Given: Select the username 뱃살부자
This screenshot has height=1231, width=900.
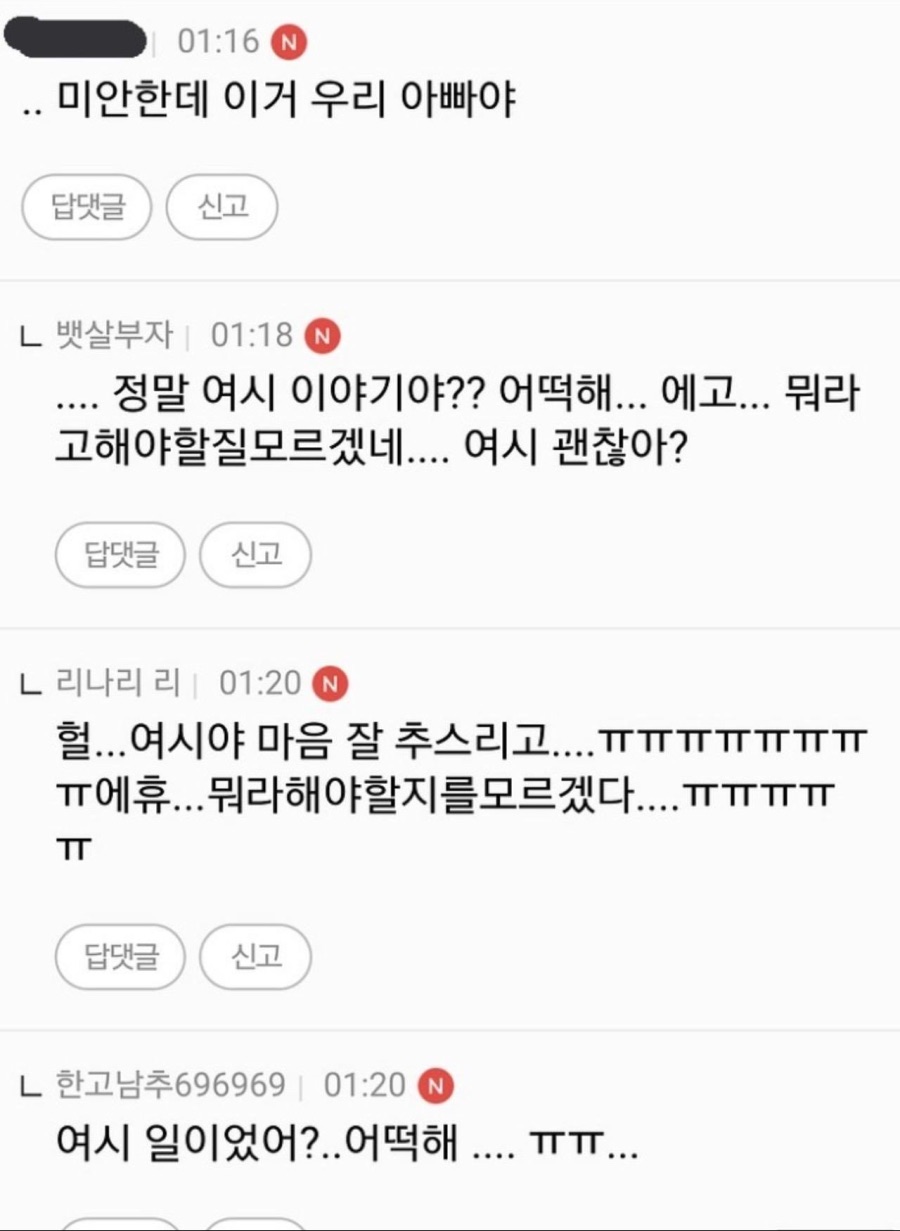Looking at the screenshot, I should pyautogui.click(x=115, y=338).
